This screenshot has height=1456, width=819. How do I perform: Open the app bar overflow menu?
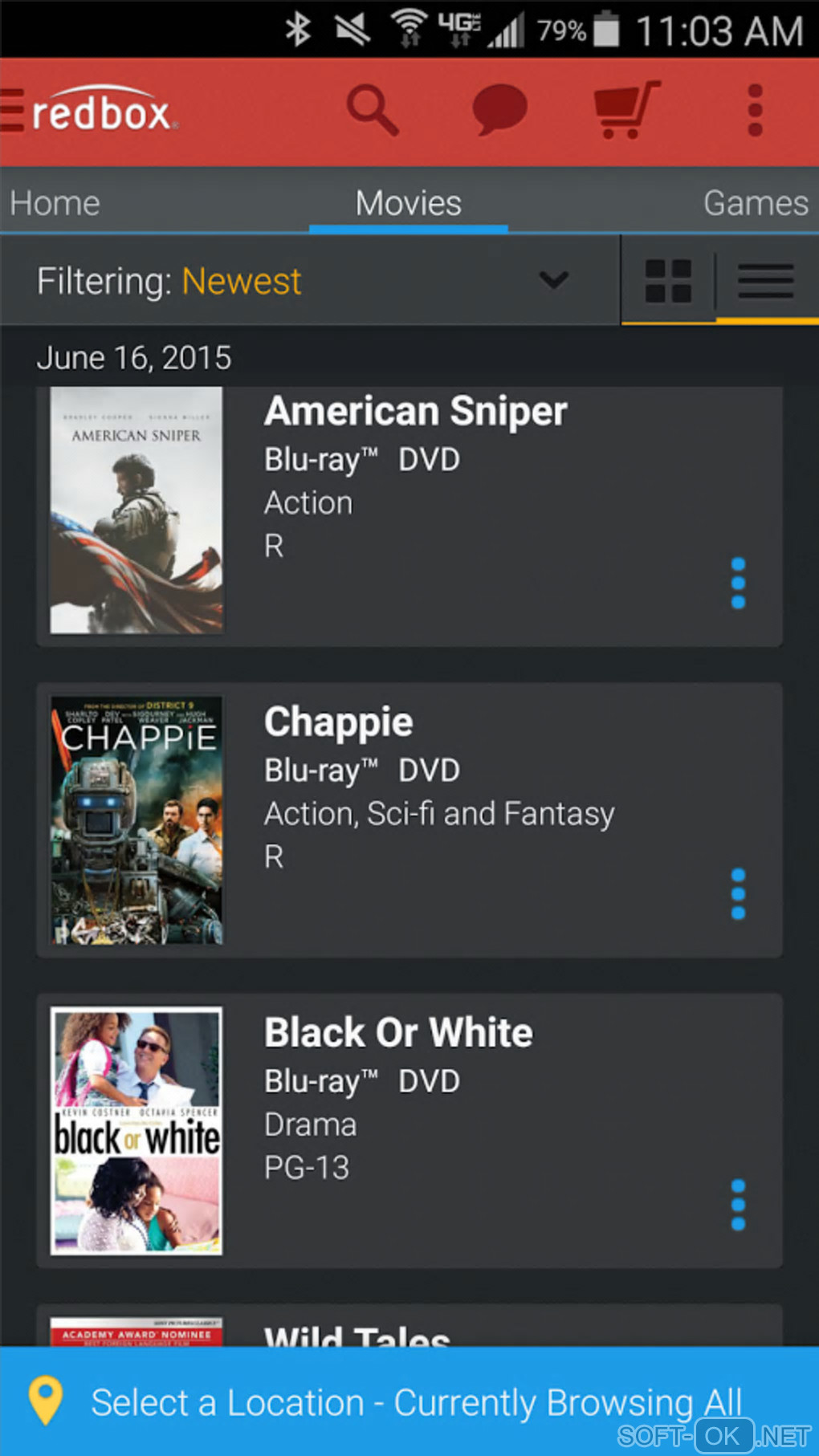coord(755,111)
